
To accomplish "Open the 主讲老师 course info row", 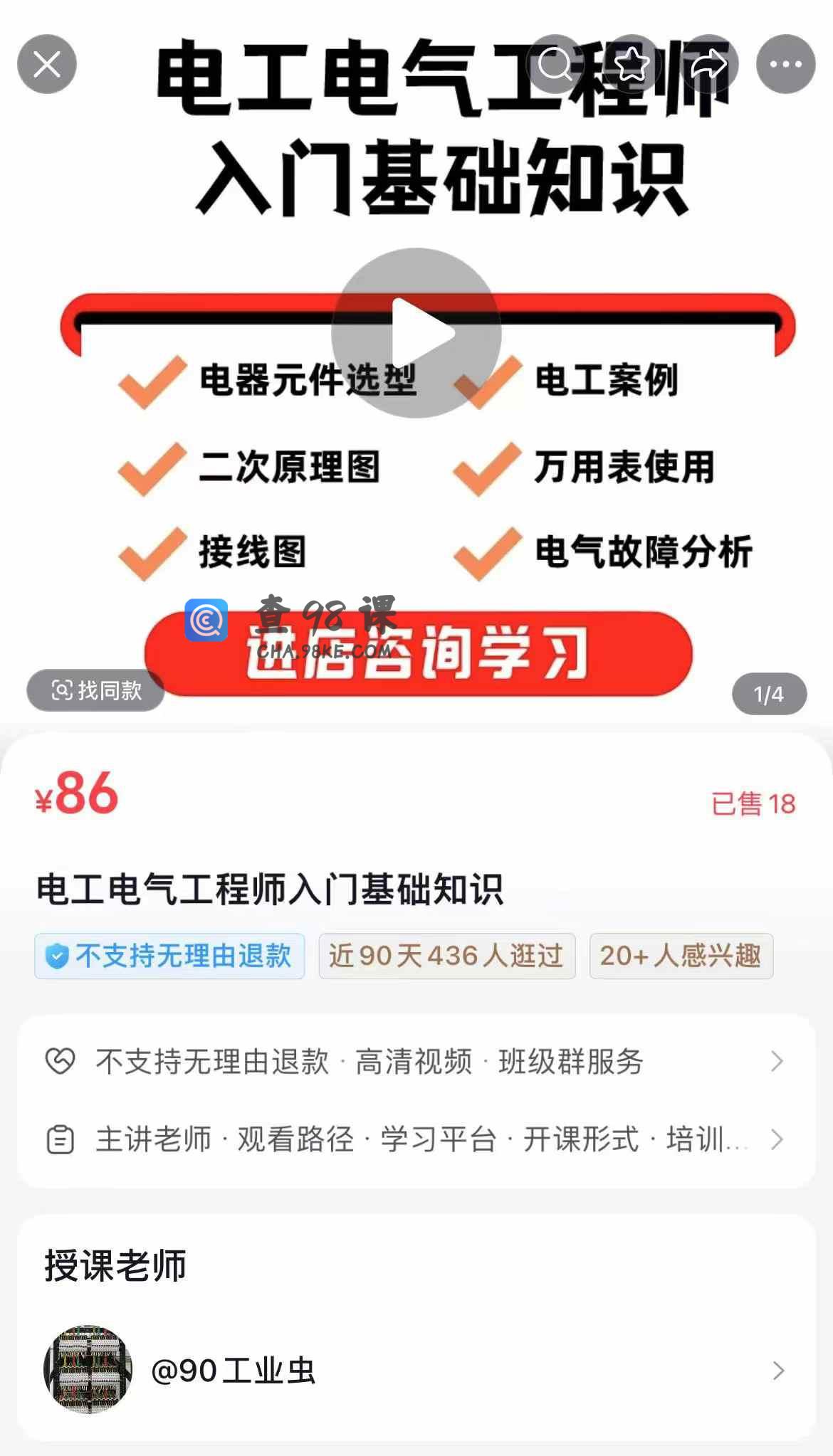I will 416,1139.
